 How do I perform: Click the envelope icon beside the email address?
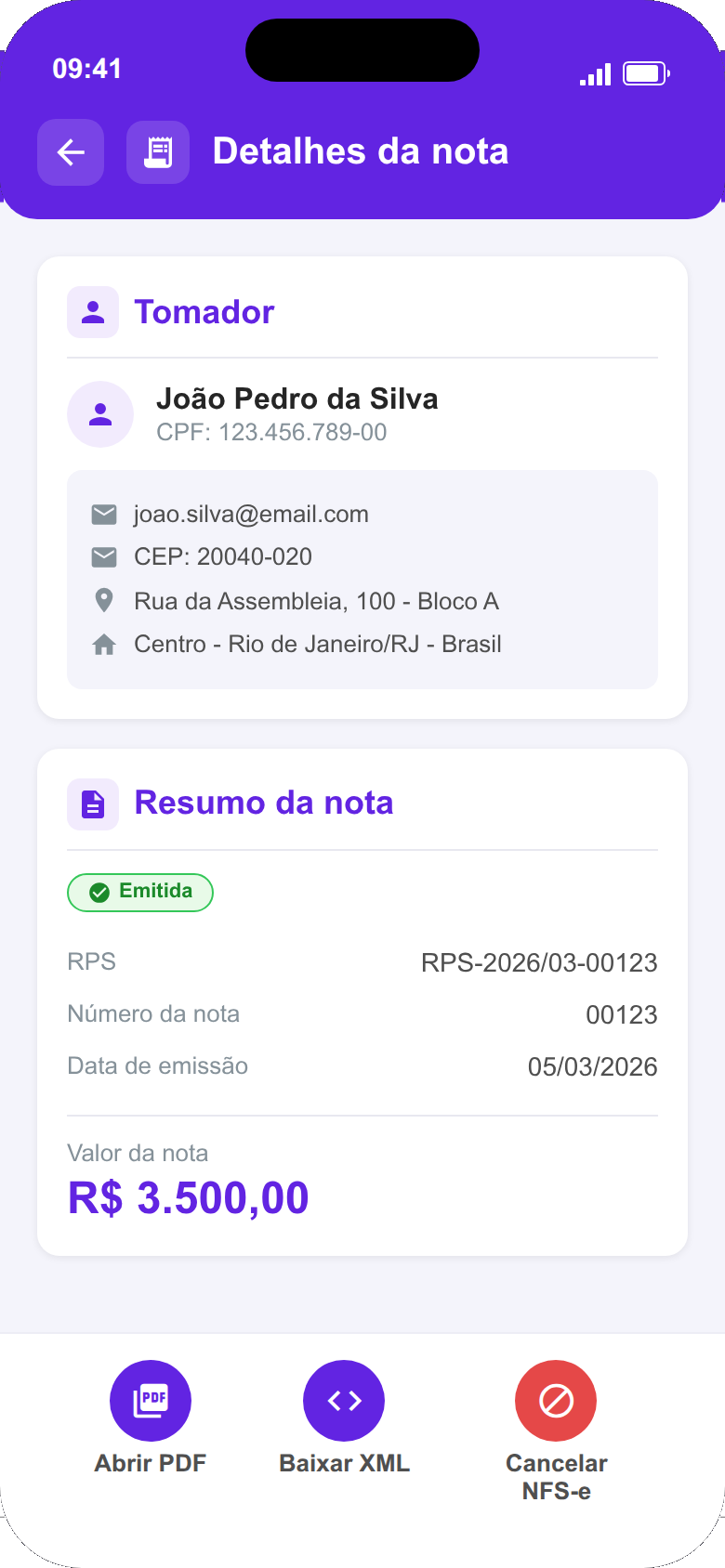tap(105, 513)
